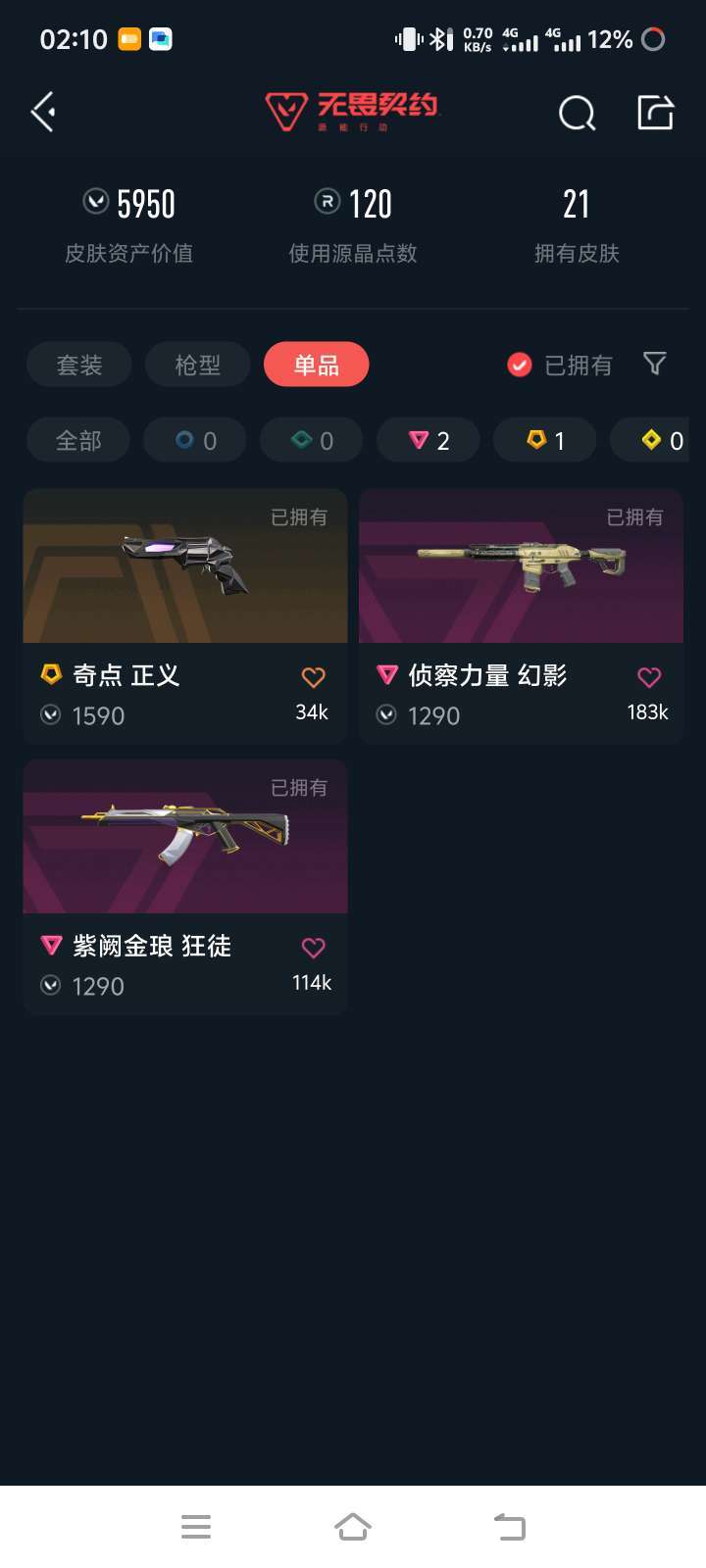Image resolution: width=706 pixels, height=1568 pixels.
Task: Switch to the 套装 tab
Action: [x=79, y=365]
